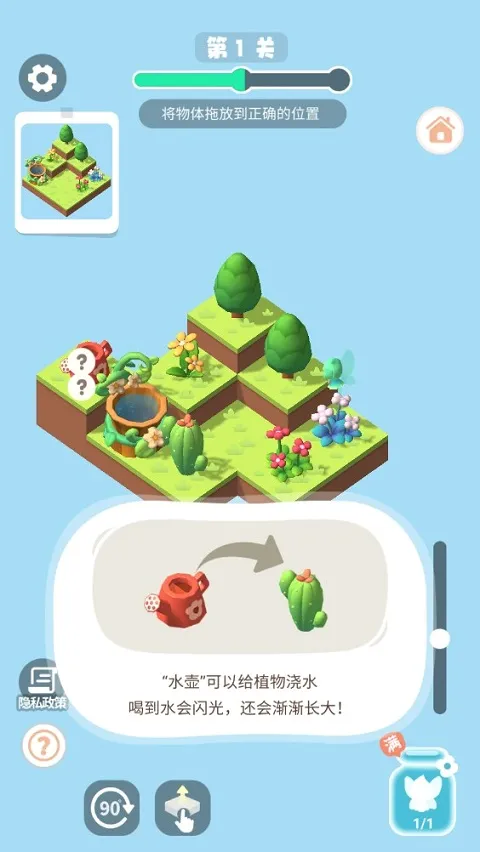The width and height of the screenshot is (480, 852).
Task: Tap the lift block hand button
Action: [x=183, y=808]
